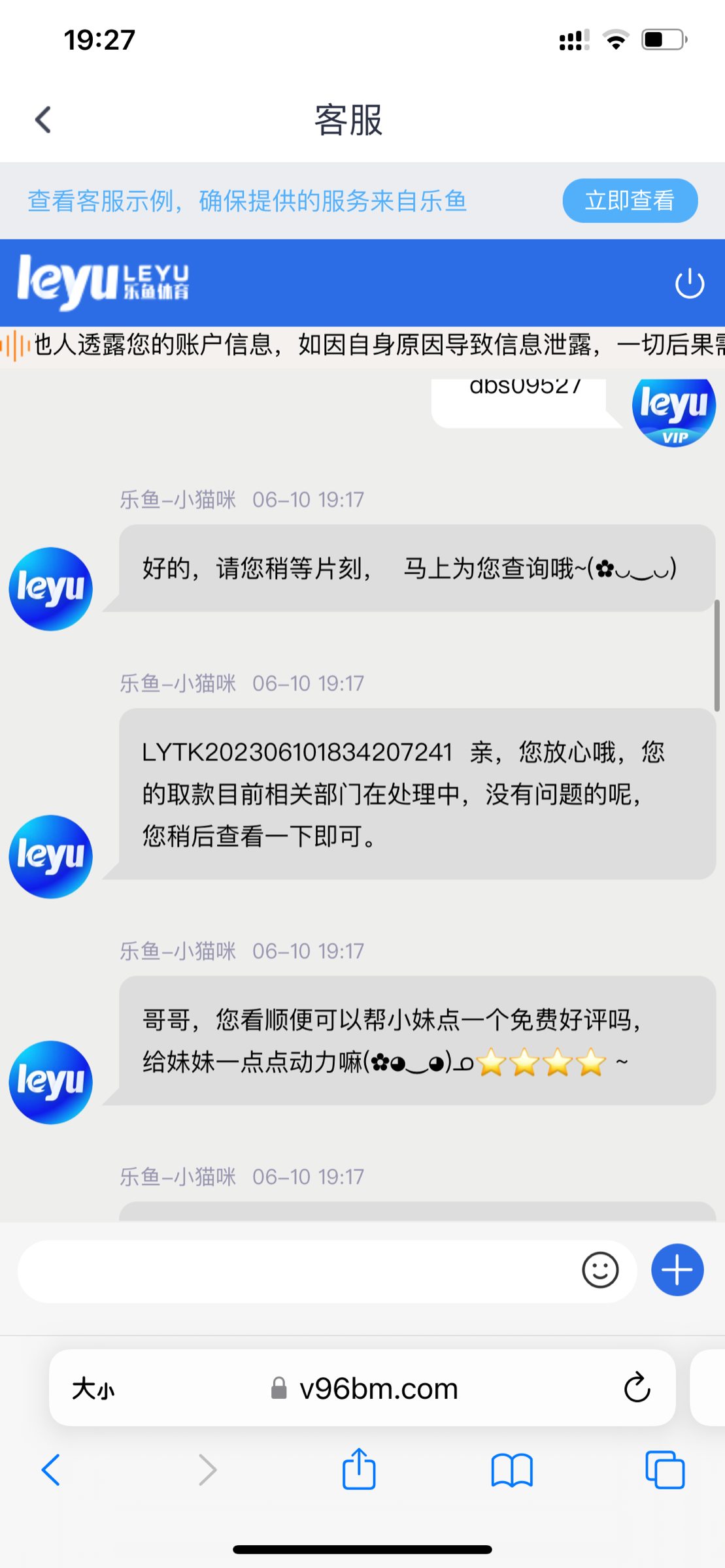
Task: Navigate back in Safari browser
Action: coord(51,1470)
